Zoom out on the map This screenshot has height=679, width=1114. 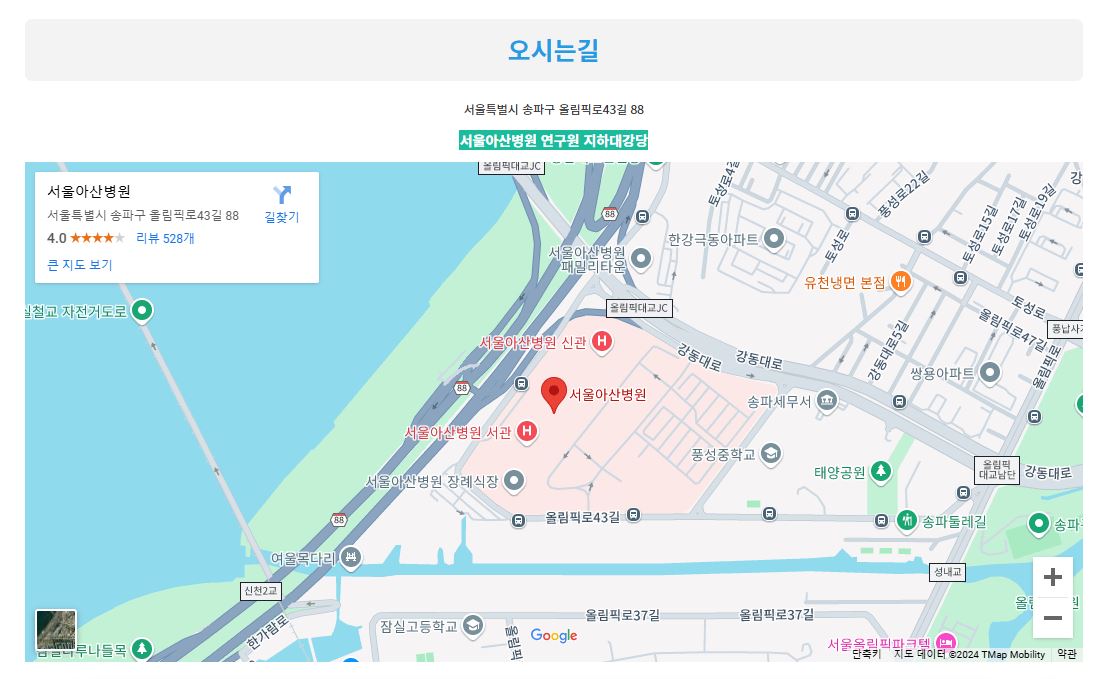(x=1052, y=618)
